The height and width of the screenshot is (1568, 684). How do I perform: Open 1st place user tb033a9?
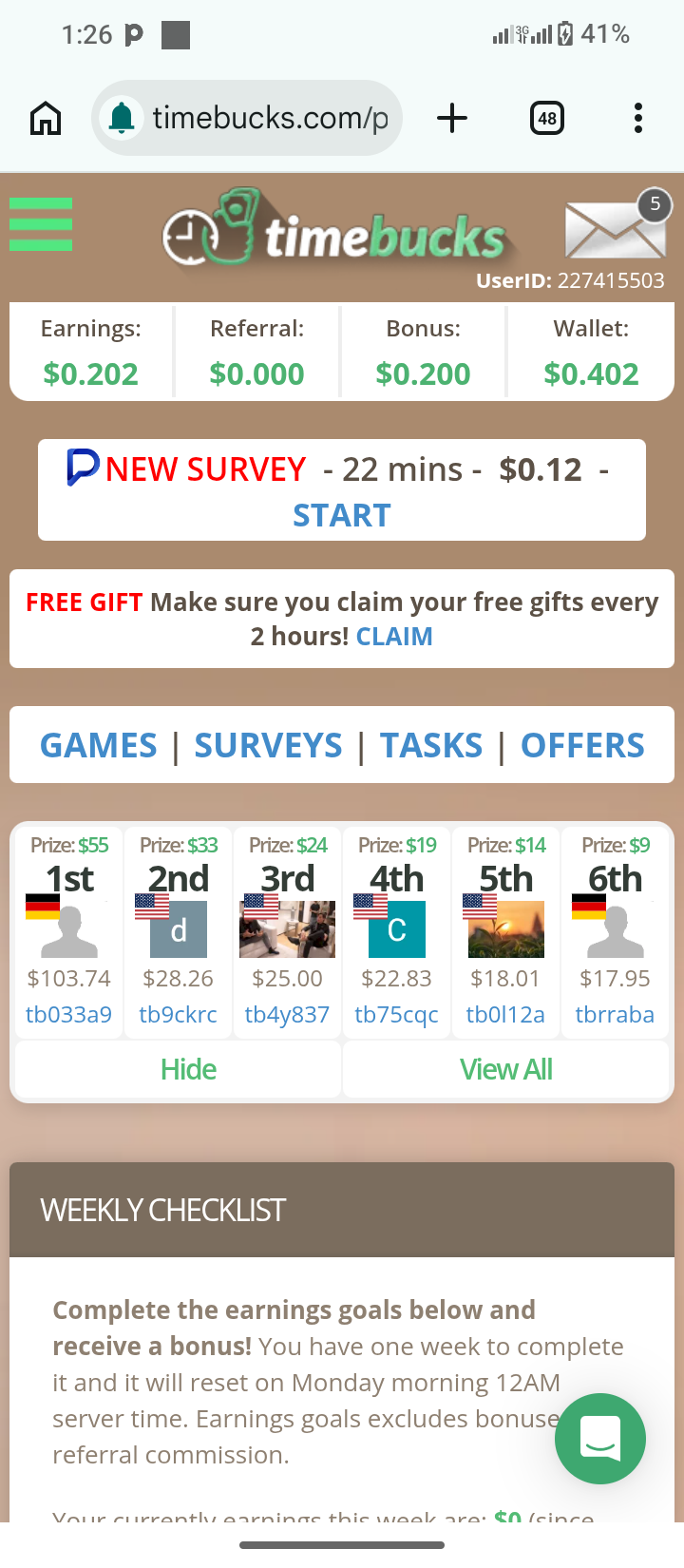pyautogui.click(x=68, y=1015)
